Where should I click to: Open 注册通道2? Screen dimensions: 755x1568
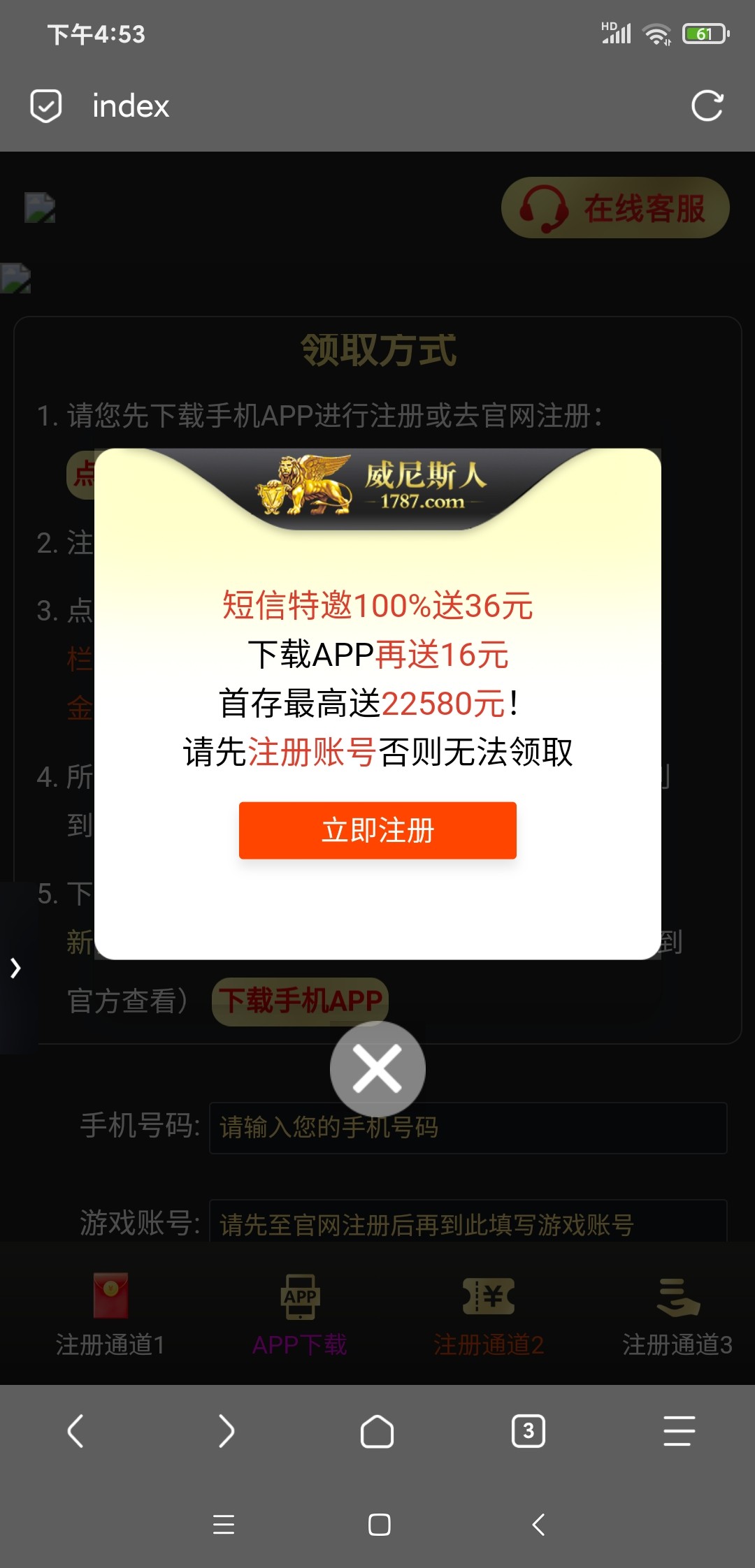489,1315
